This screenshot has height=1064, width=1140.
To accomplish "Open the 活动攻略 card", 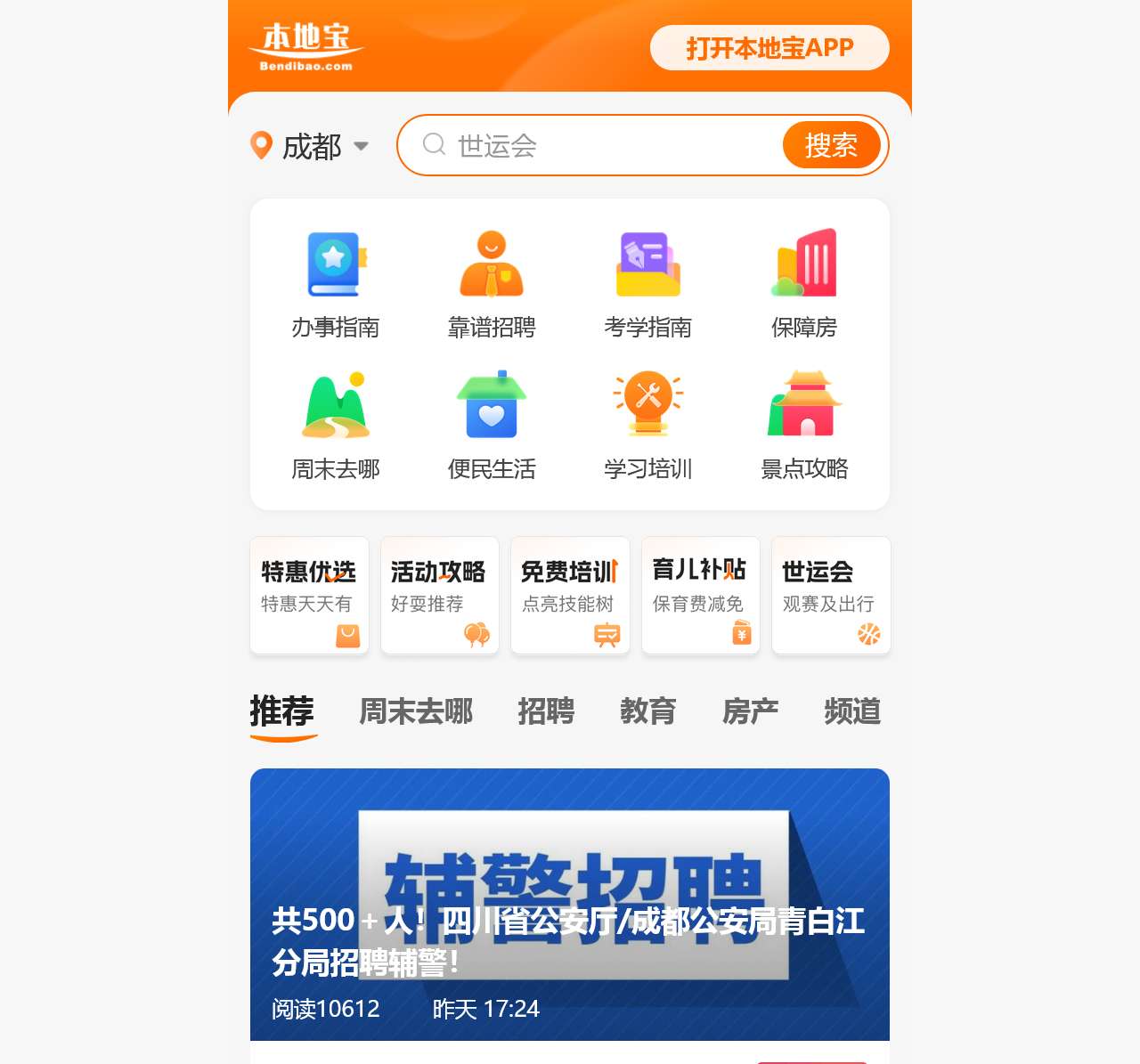I will coord(439,595).
